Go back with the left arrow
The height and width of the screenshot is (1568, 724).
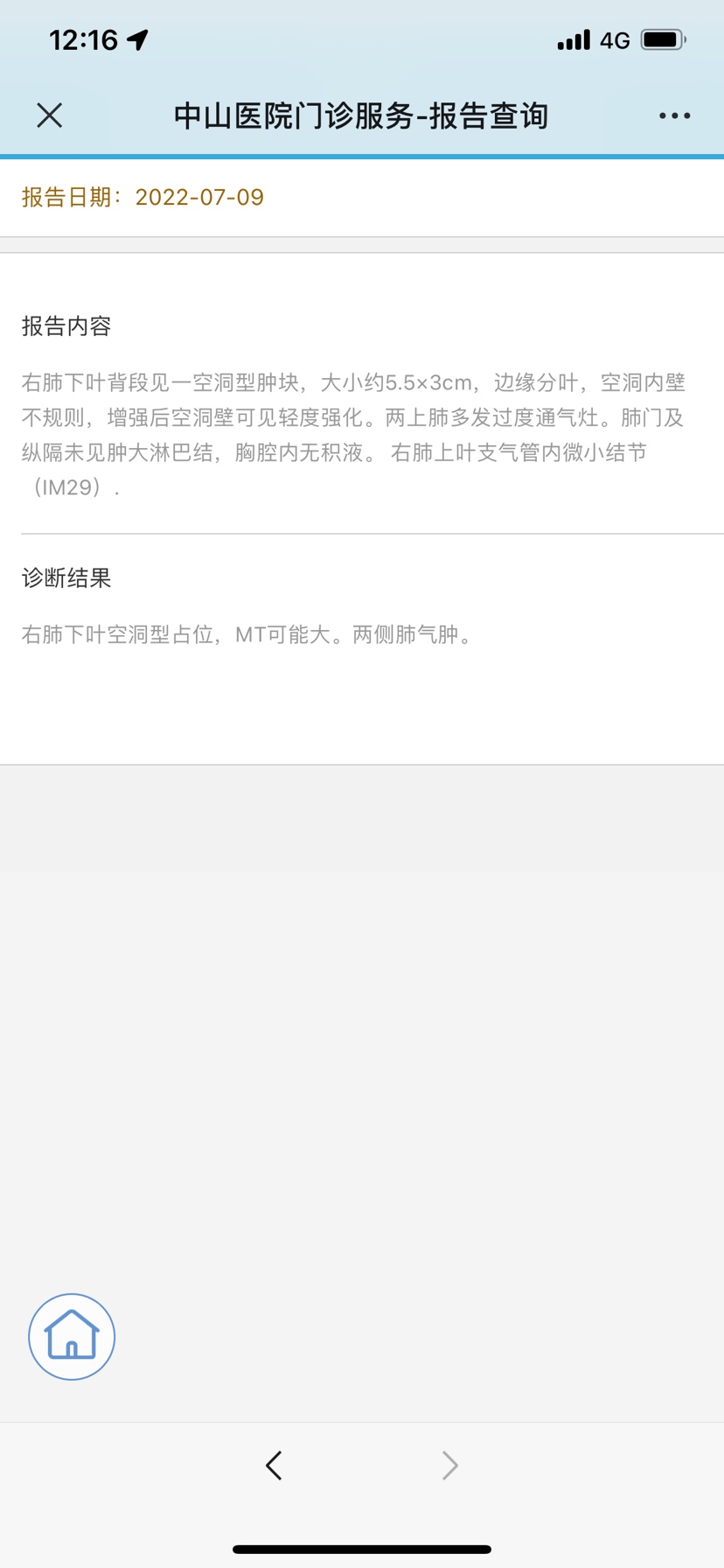click(274, 1465)
